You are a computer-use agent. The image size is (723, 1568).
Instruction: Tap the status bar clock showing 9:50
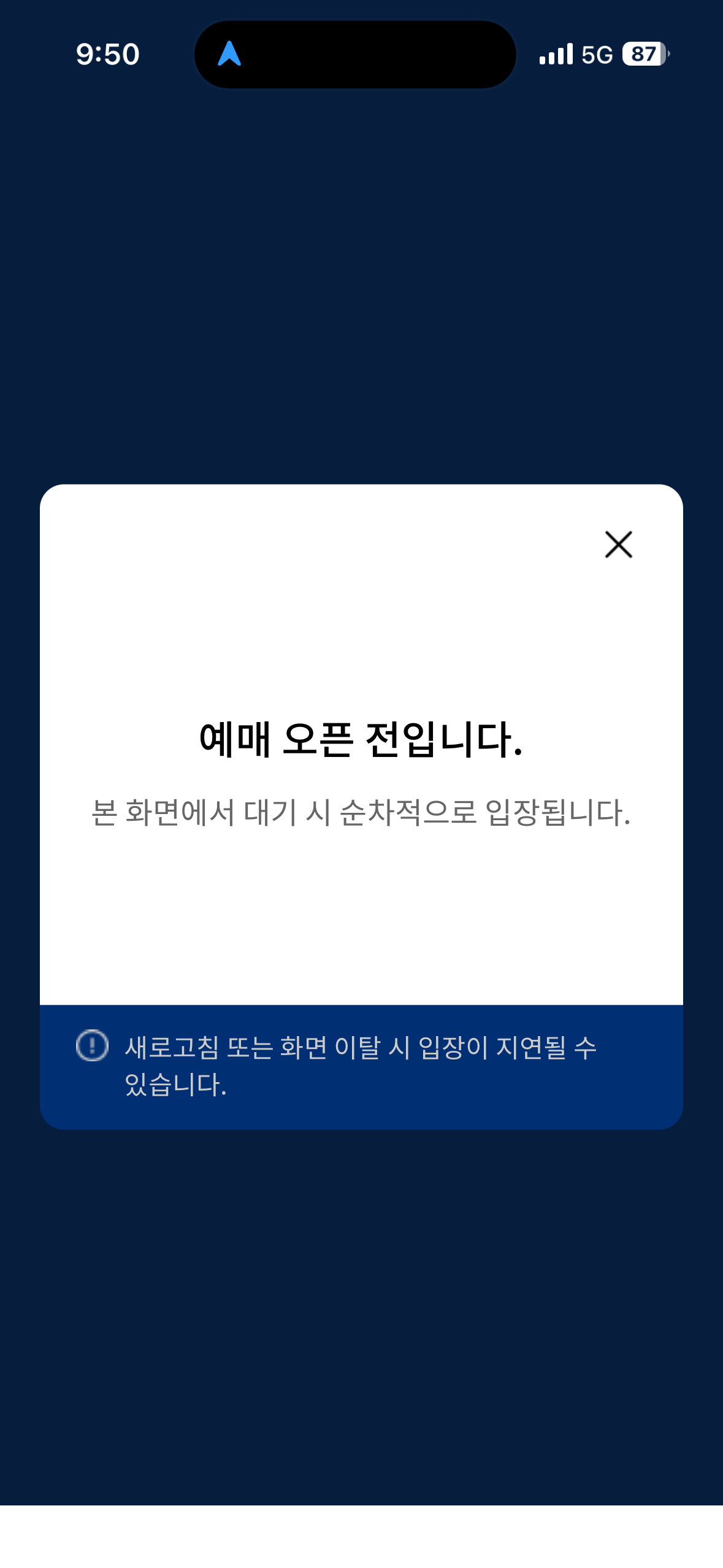108,55
